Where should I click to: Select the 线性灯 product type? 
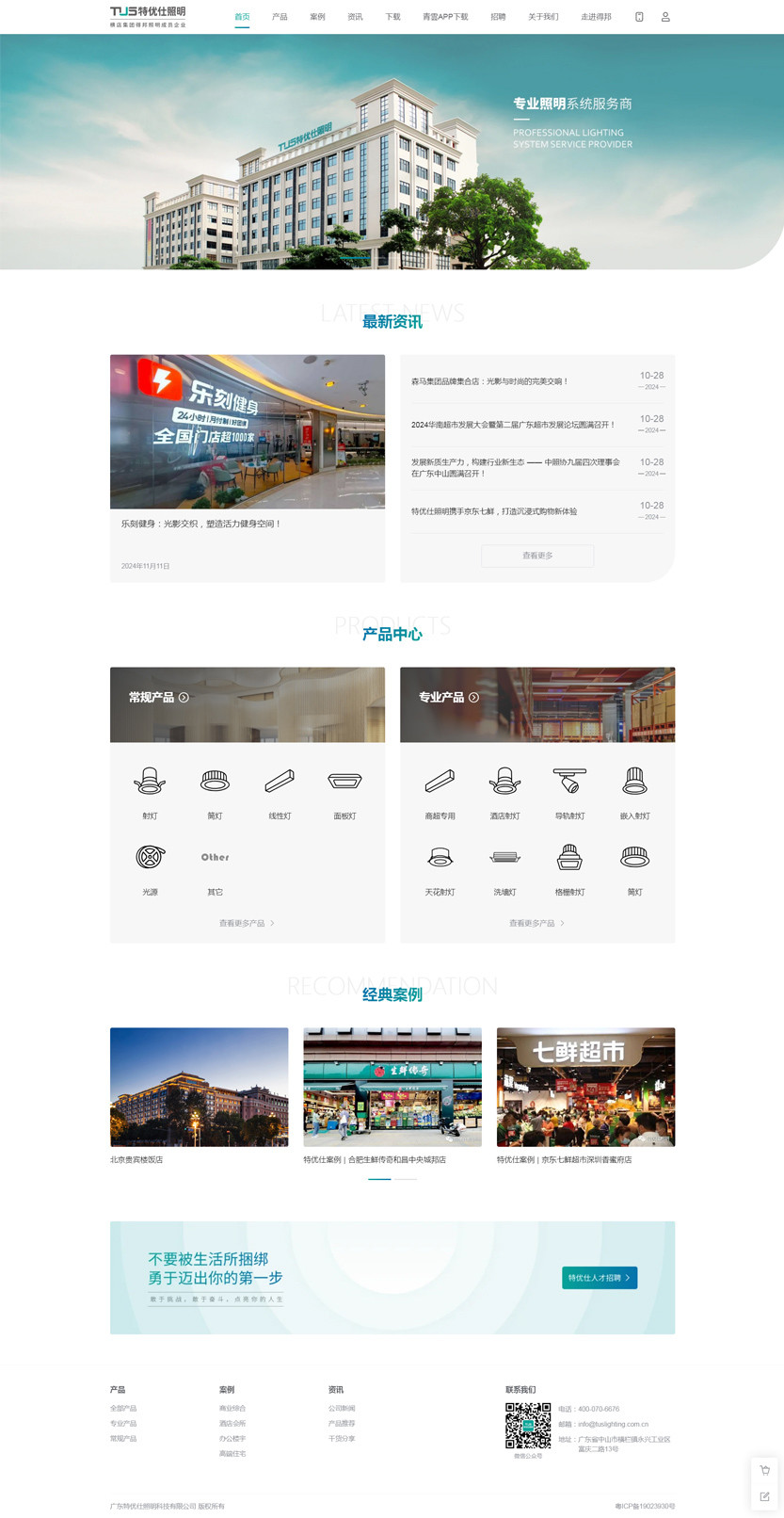coord(280,792)
